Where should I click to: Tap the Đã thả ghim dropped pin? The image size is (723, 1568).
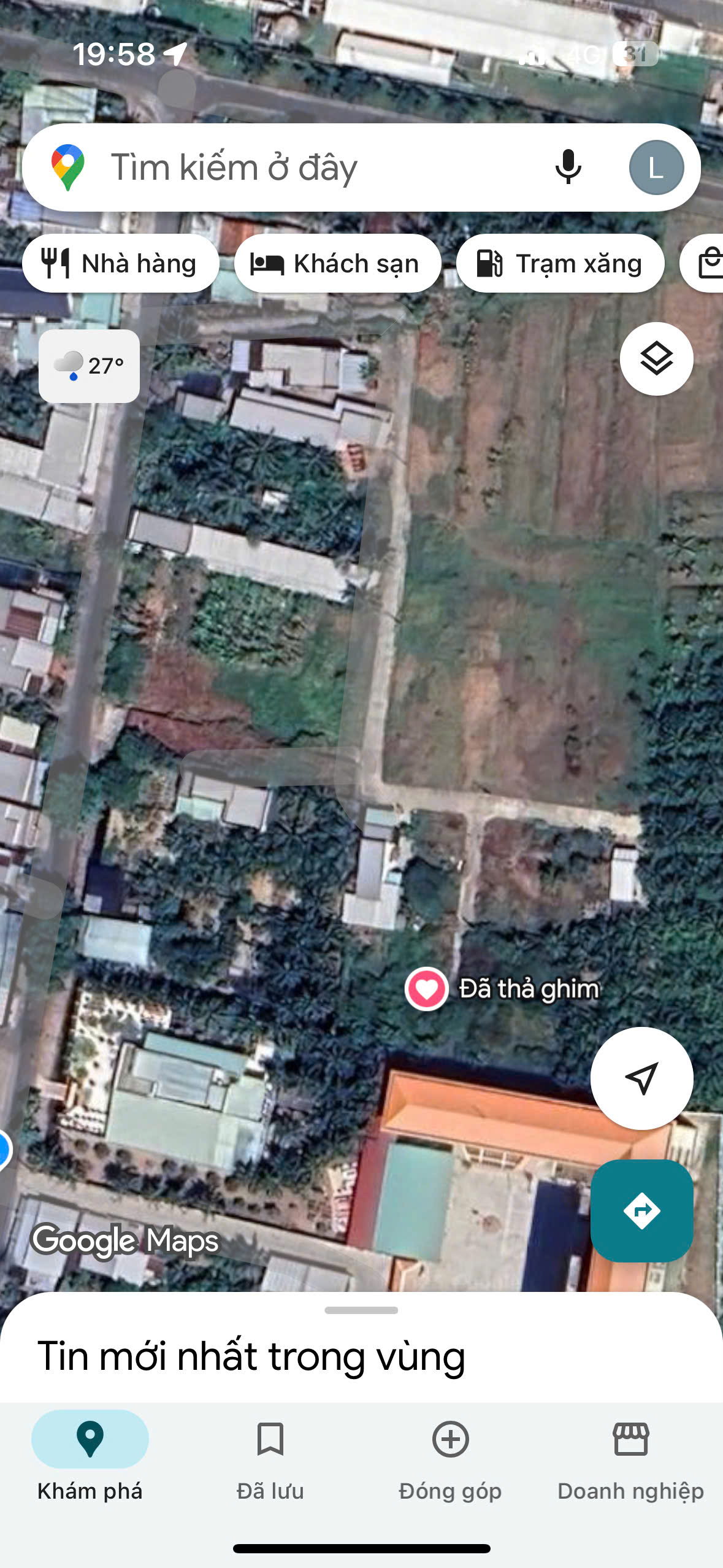[426, 988]
